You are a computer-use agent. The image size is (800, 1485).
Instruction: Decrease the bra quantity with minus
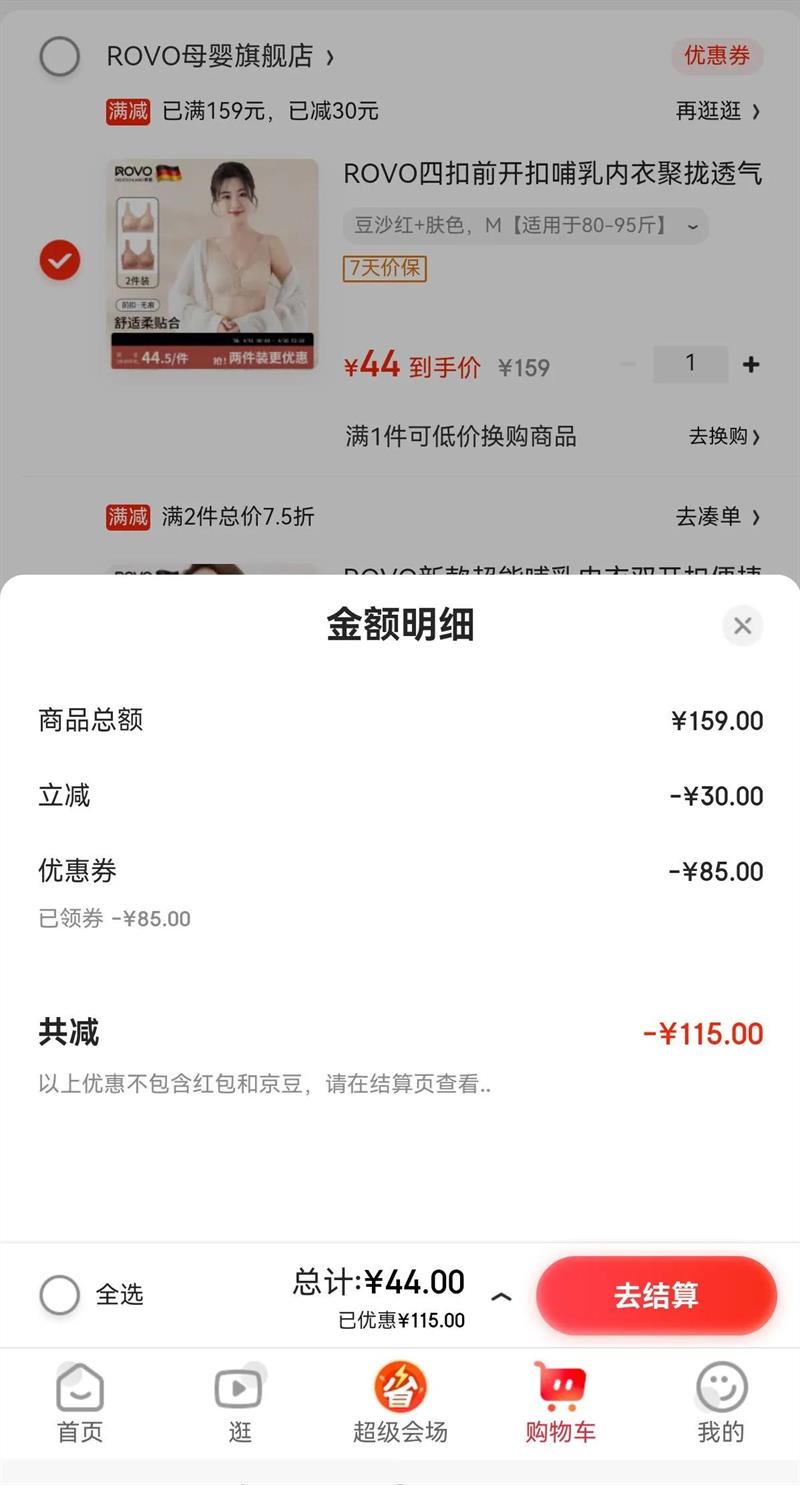point(629,365)
